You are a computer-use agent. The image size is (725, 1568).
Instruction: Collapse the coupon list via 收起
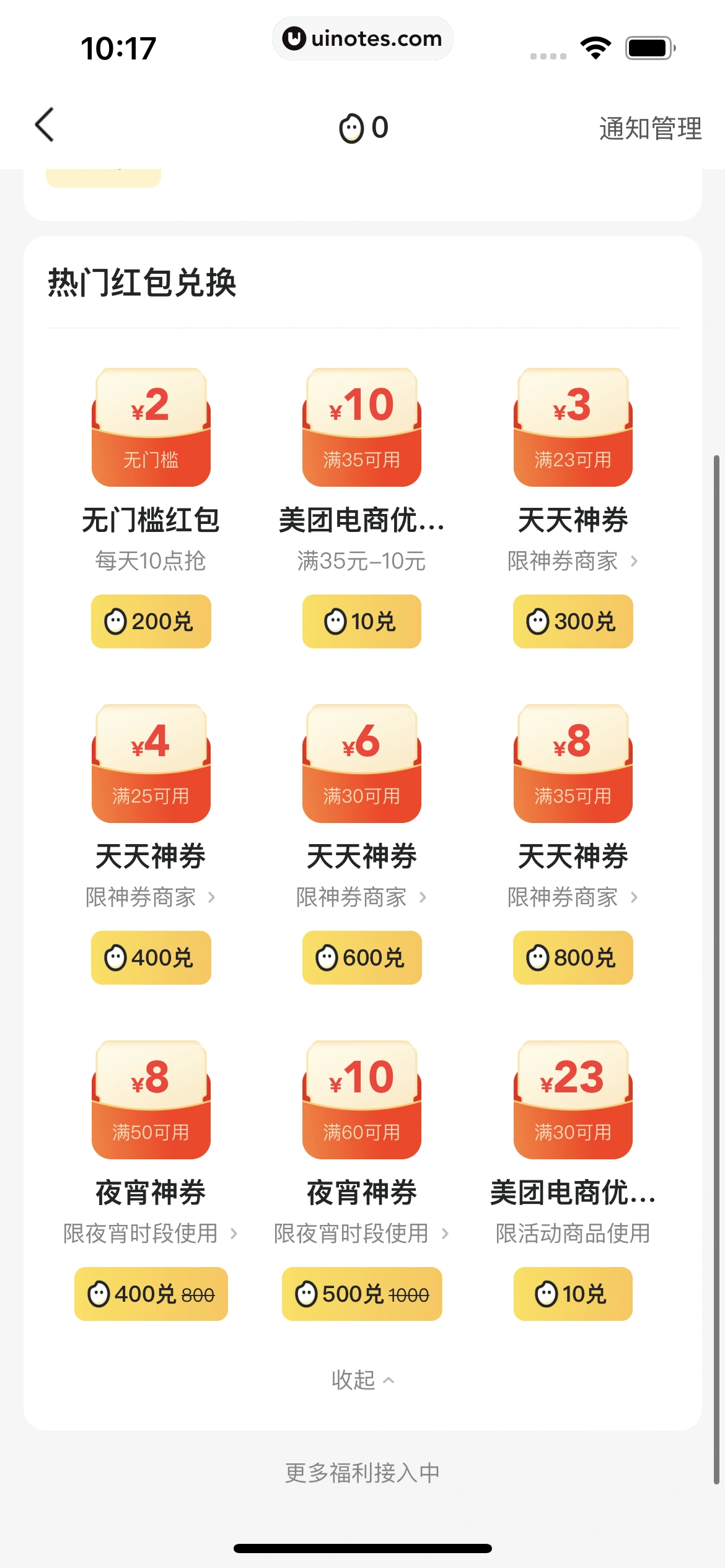point(361,1380)
